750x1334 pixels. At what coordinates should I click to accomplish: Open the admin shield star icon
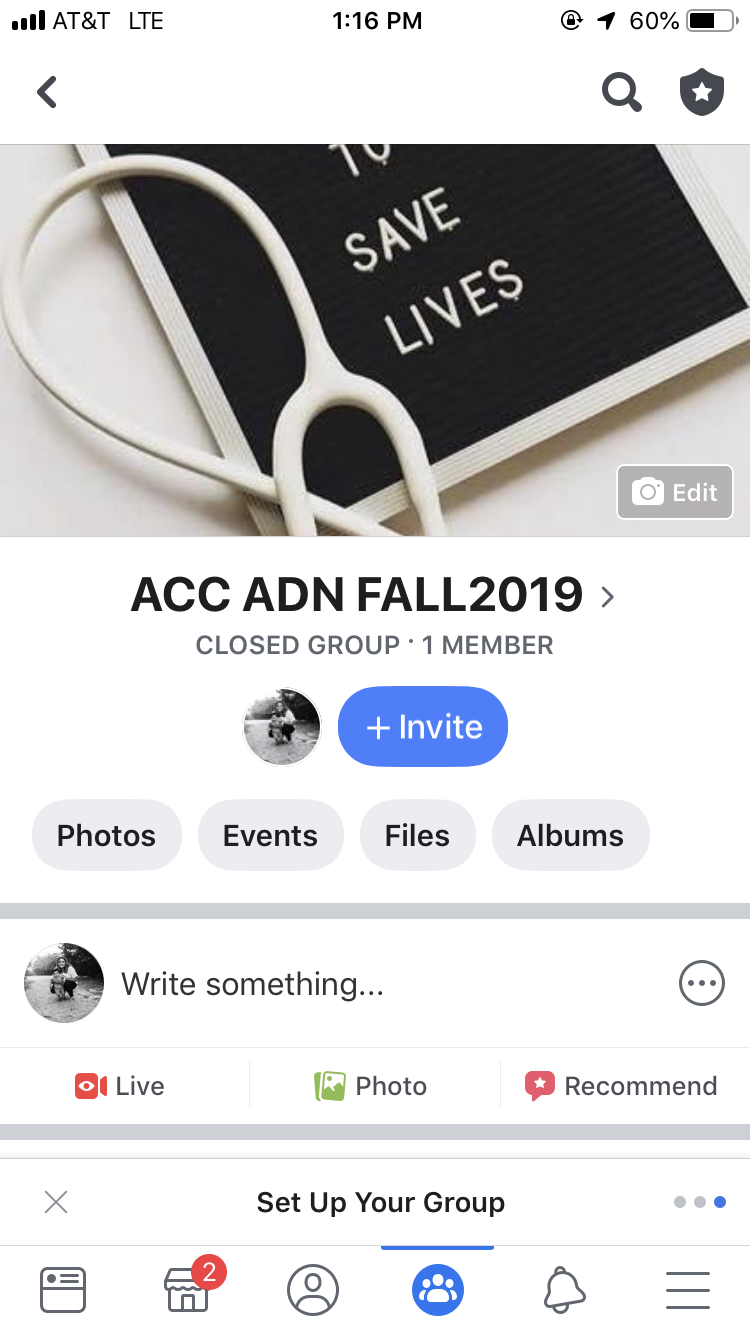pos(702,92)
